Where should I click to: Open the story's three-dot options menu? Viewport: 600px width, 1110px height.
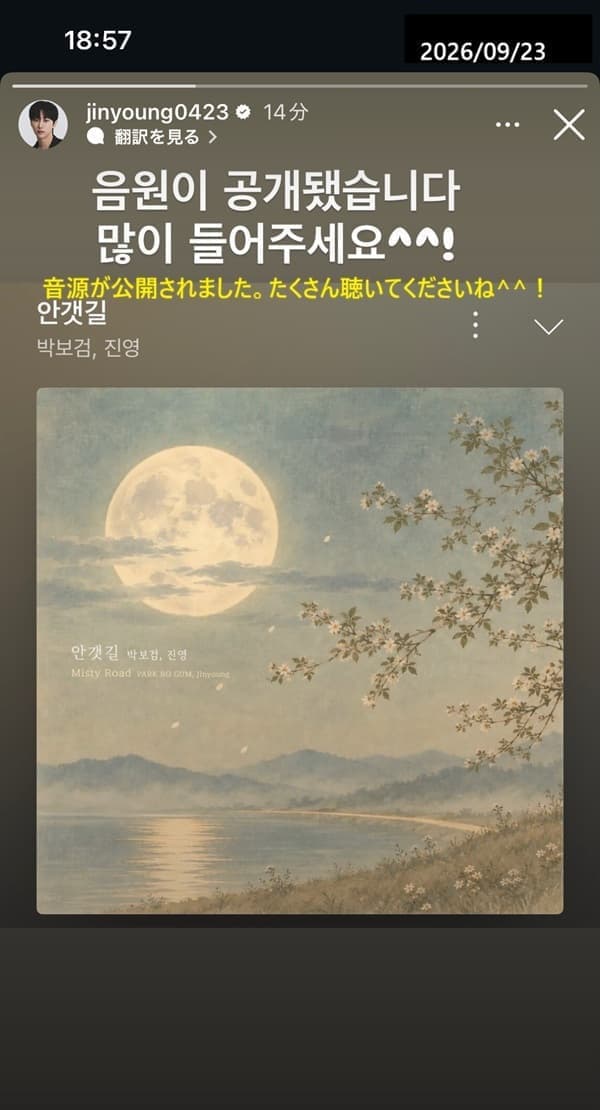point(507,125)
